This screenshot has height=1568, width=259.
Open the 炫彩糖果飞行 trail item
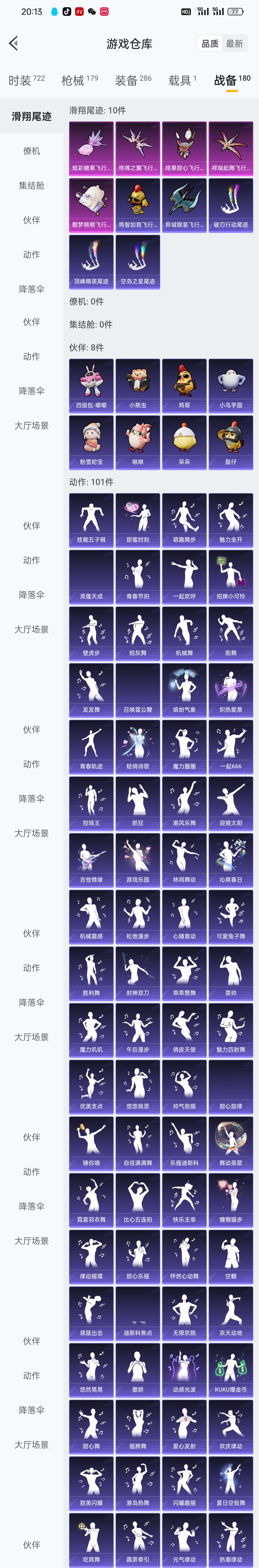[x=91, y=149]
